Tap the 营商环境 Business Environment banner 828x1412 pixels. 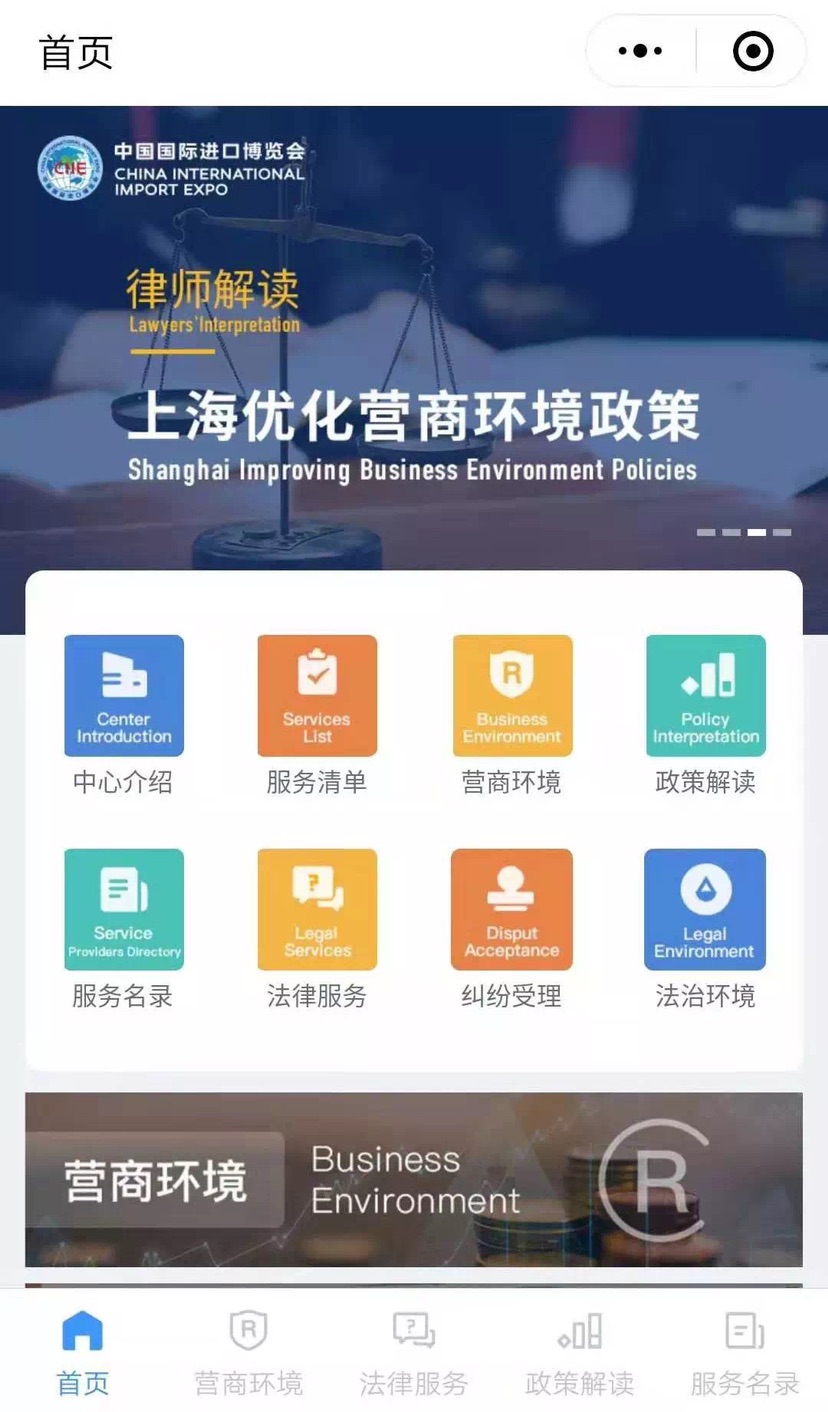pyautogui.click(x=414, y=1180)
